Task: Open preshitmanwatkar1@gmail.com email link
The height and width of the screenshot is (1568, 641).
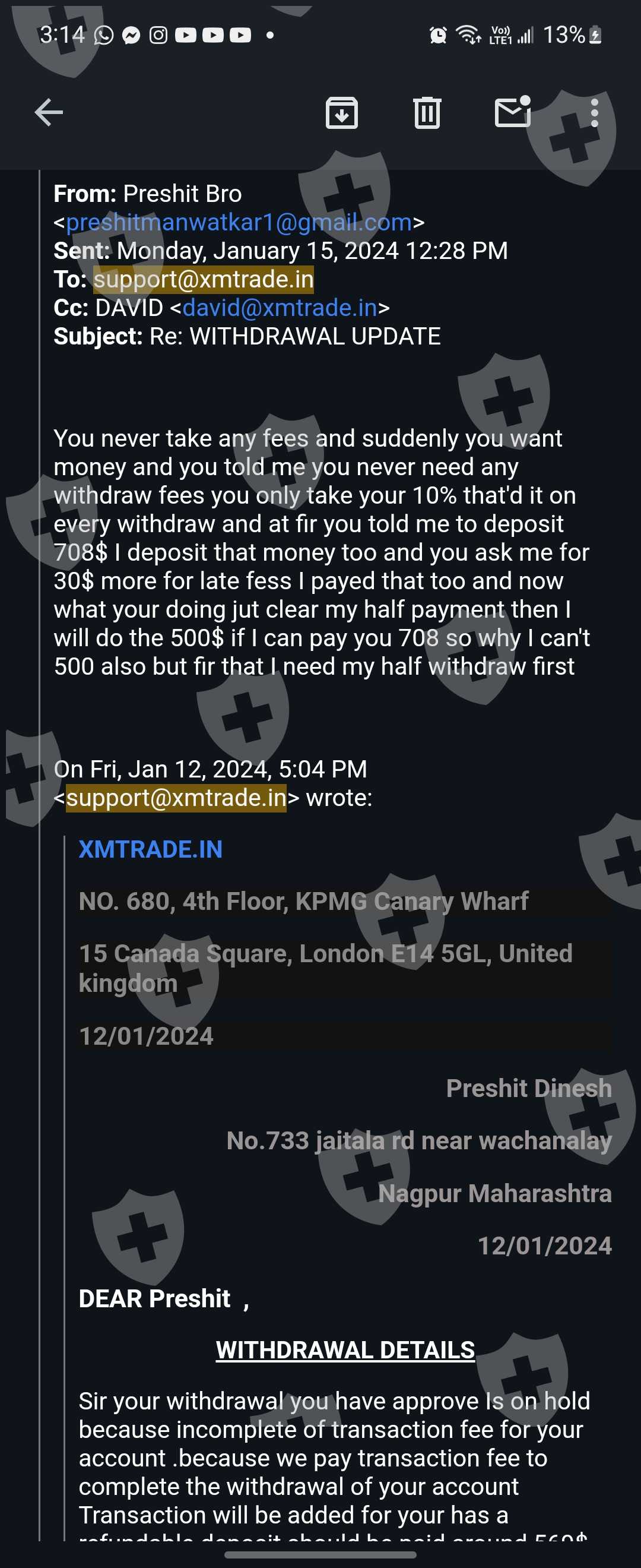Action: (239, 223)
